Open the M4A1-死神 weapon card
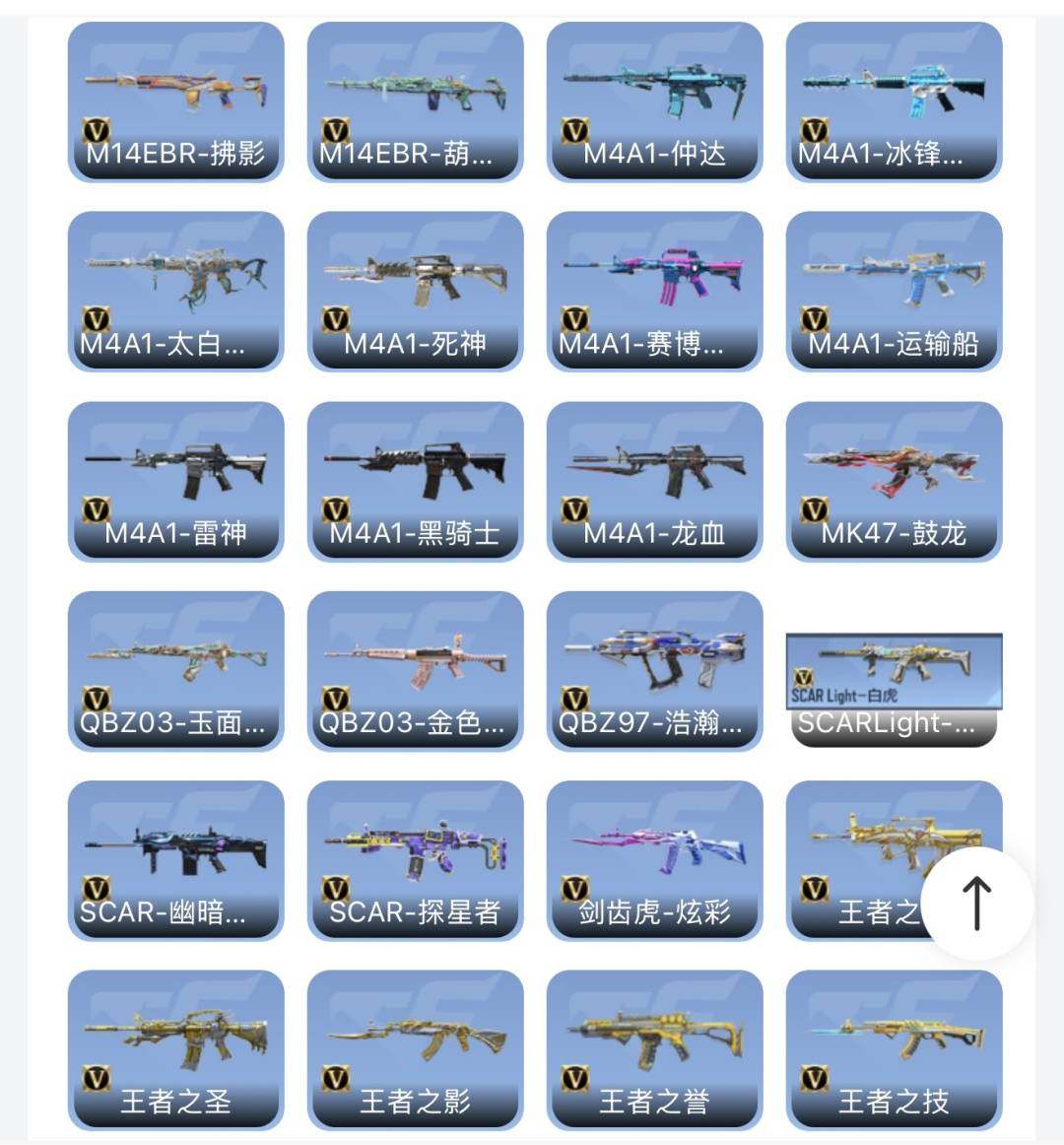Image resolution: width=1064 pixels, height=1145 pixels. (415, 291)
